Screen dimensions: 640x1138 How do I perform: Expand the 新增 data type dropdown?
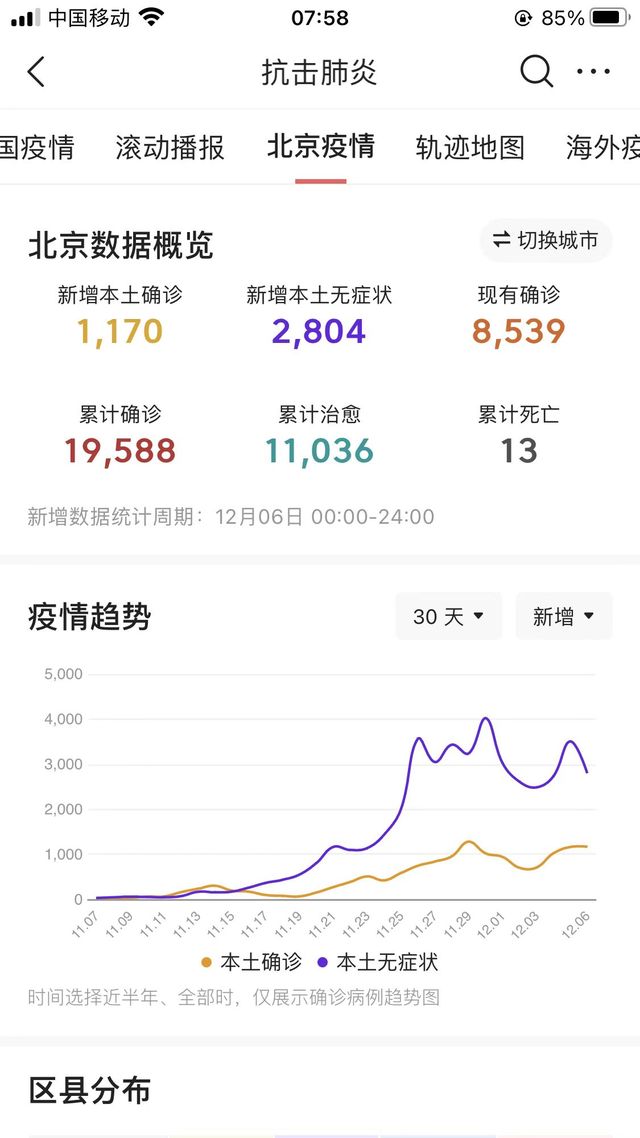pyautogui.click(x=563, y=617)
